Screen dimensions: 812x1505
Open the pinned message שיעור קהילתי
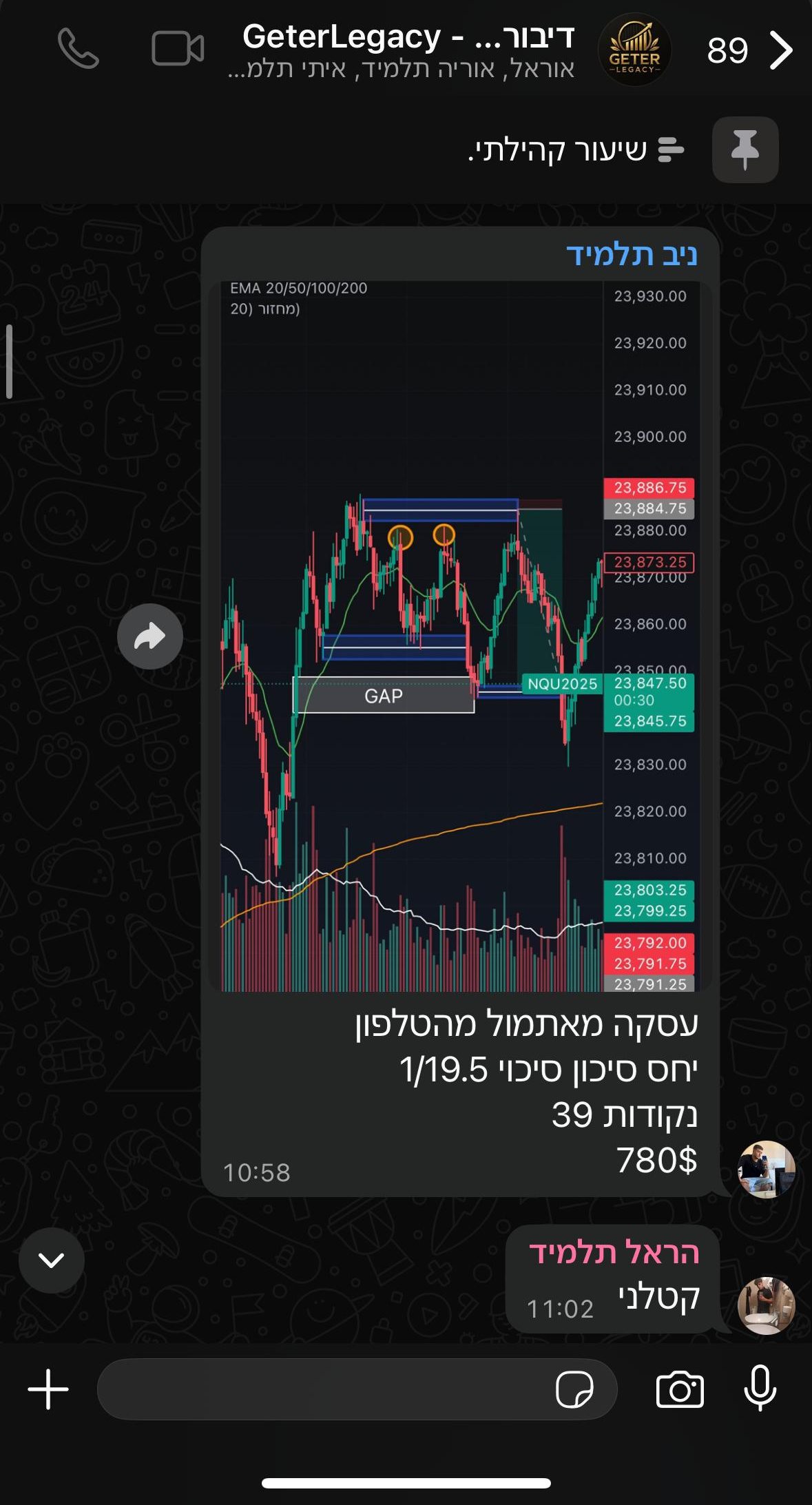558,149
